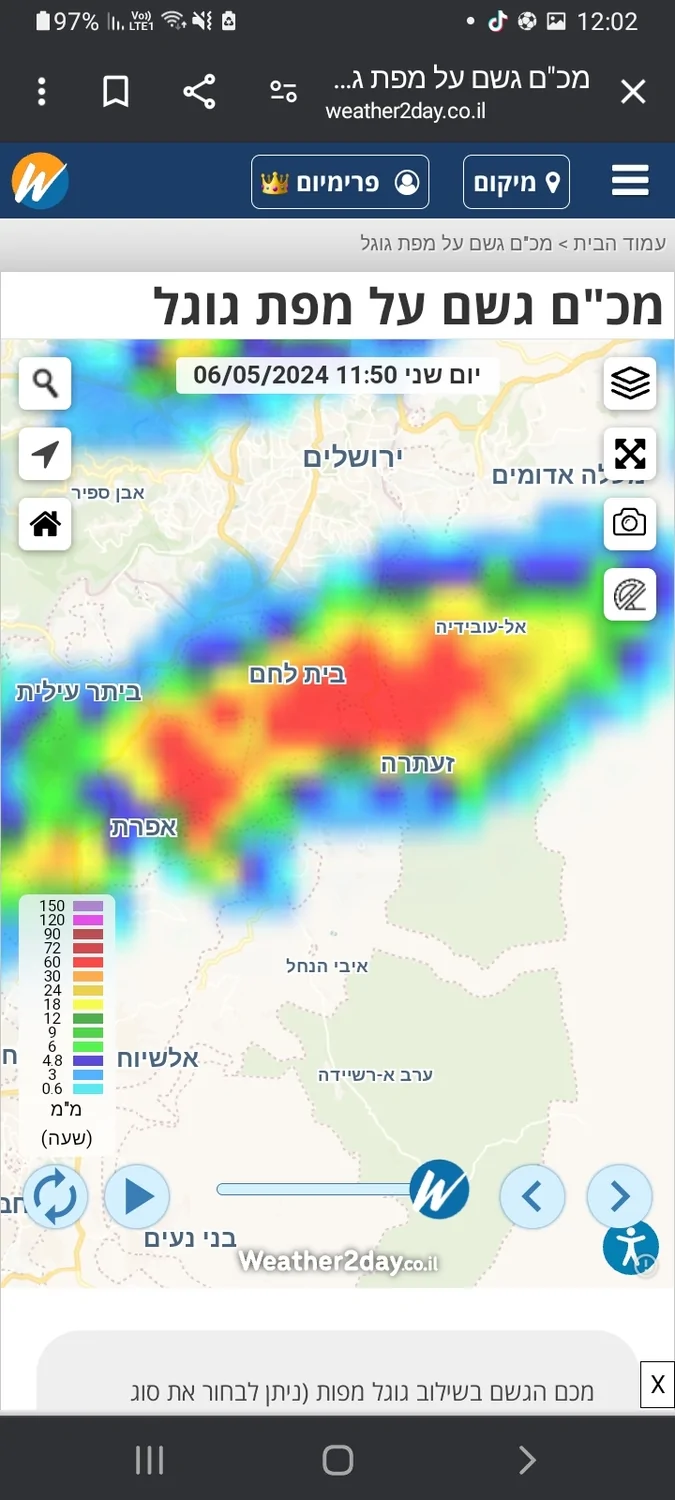Go to the Weather2day home logo
The width and height of the screenshot is (675, 1500).
(x=40, y=182)
